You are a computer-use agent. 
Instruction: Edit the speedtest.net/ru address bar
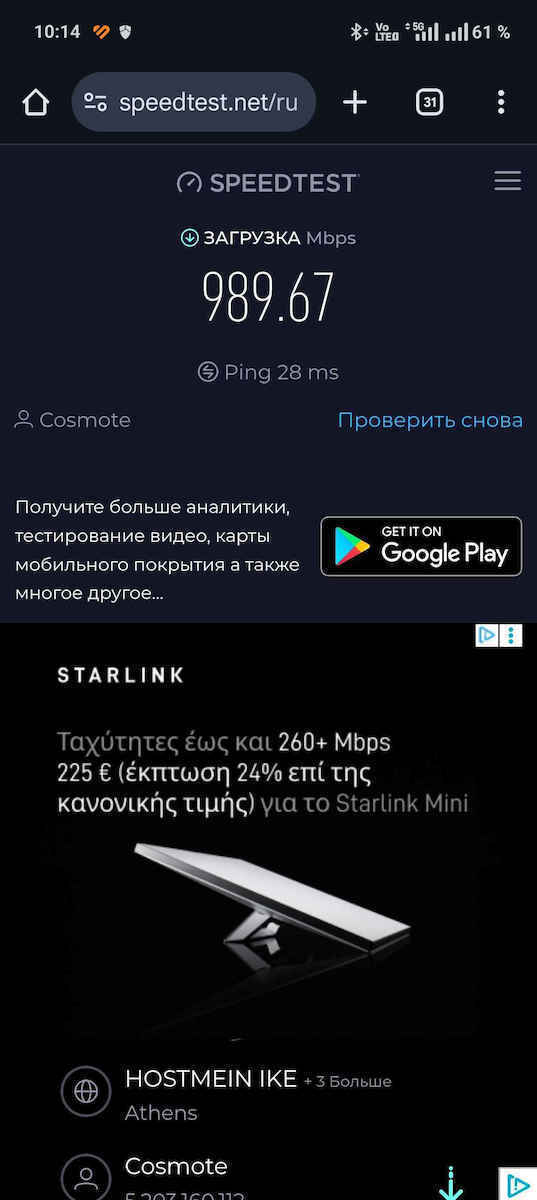194,102
